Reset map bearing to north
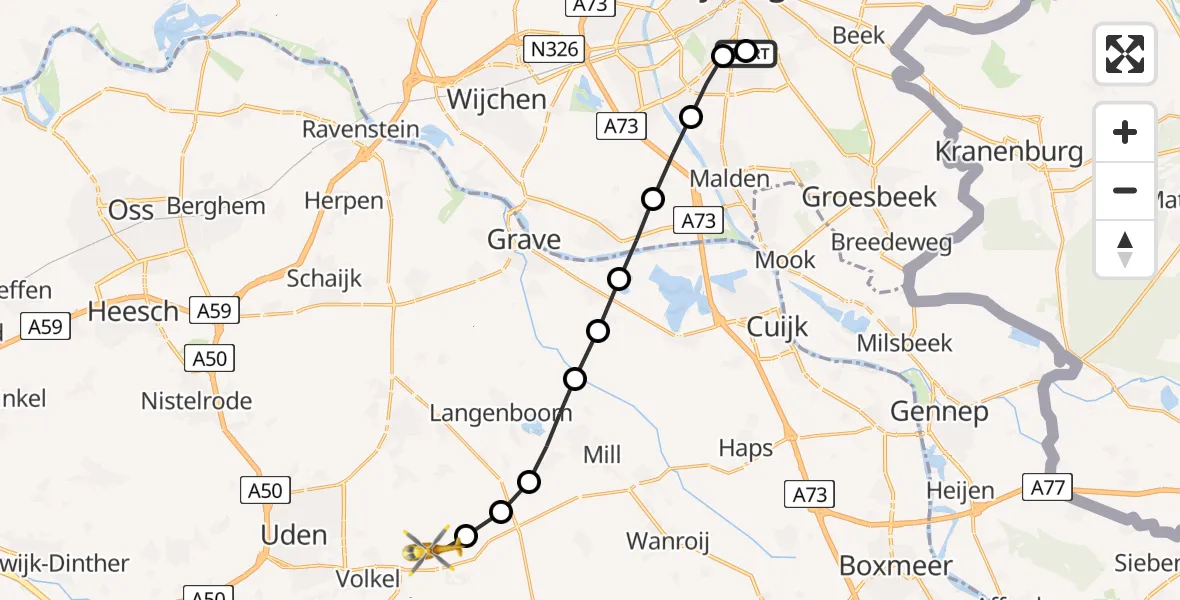The image size is (1180, 600). pyautogui.click(x=1125, y=248)
